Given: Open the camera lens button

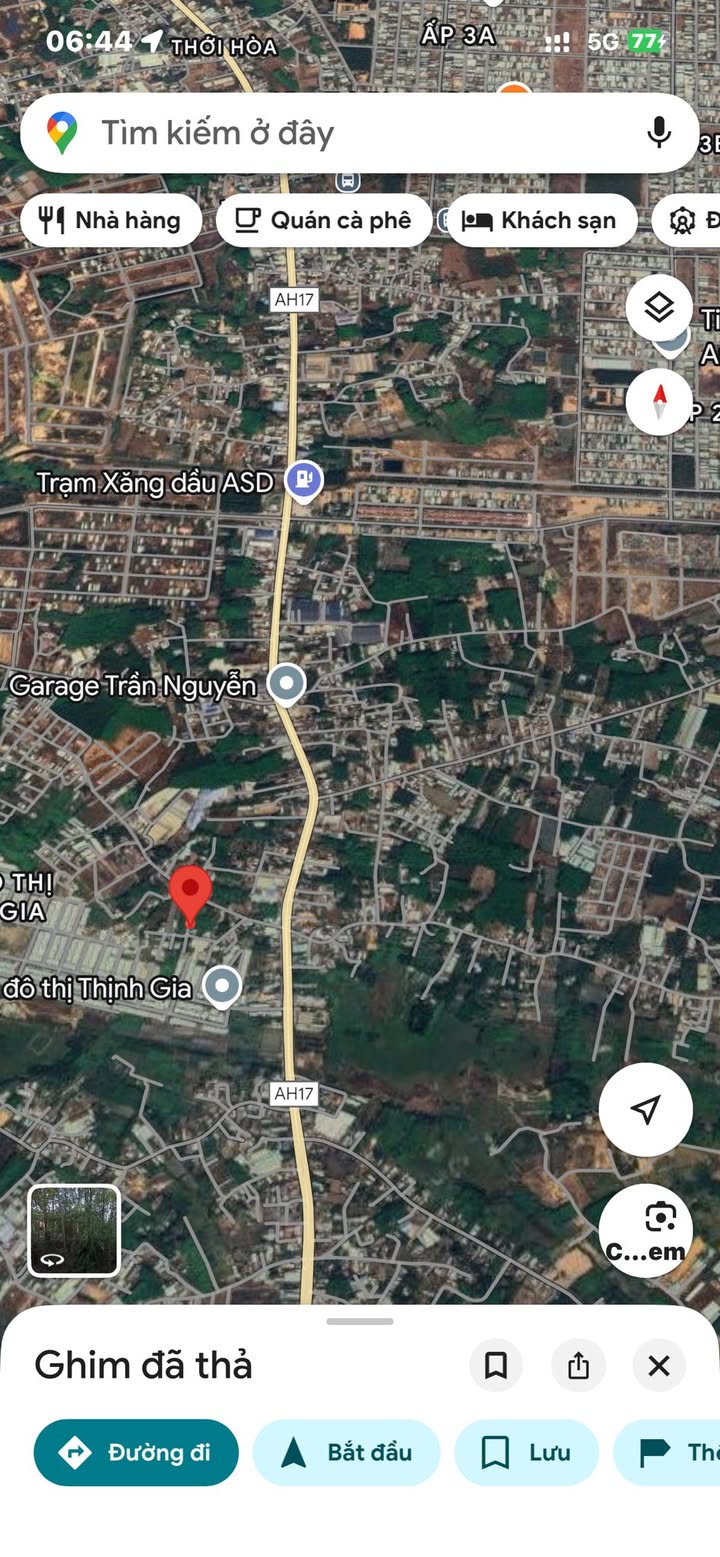Looking at the screenshot, I should pyautogui.click(x=646, y=1230).
